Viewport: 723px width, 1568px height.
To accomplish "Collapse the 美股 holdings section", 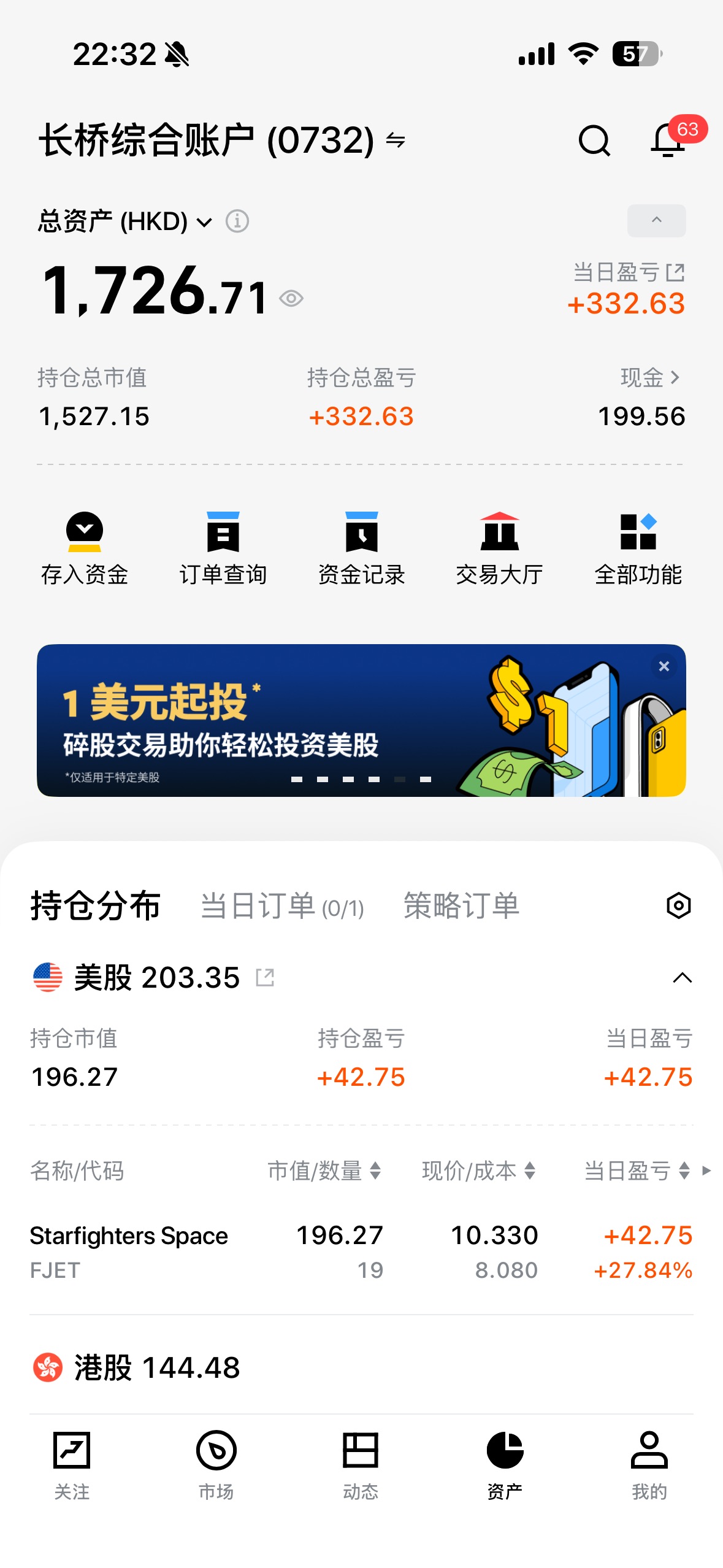I will pyautogui.click(x=682, y=978).
